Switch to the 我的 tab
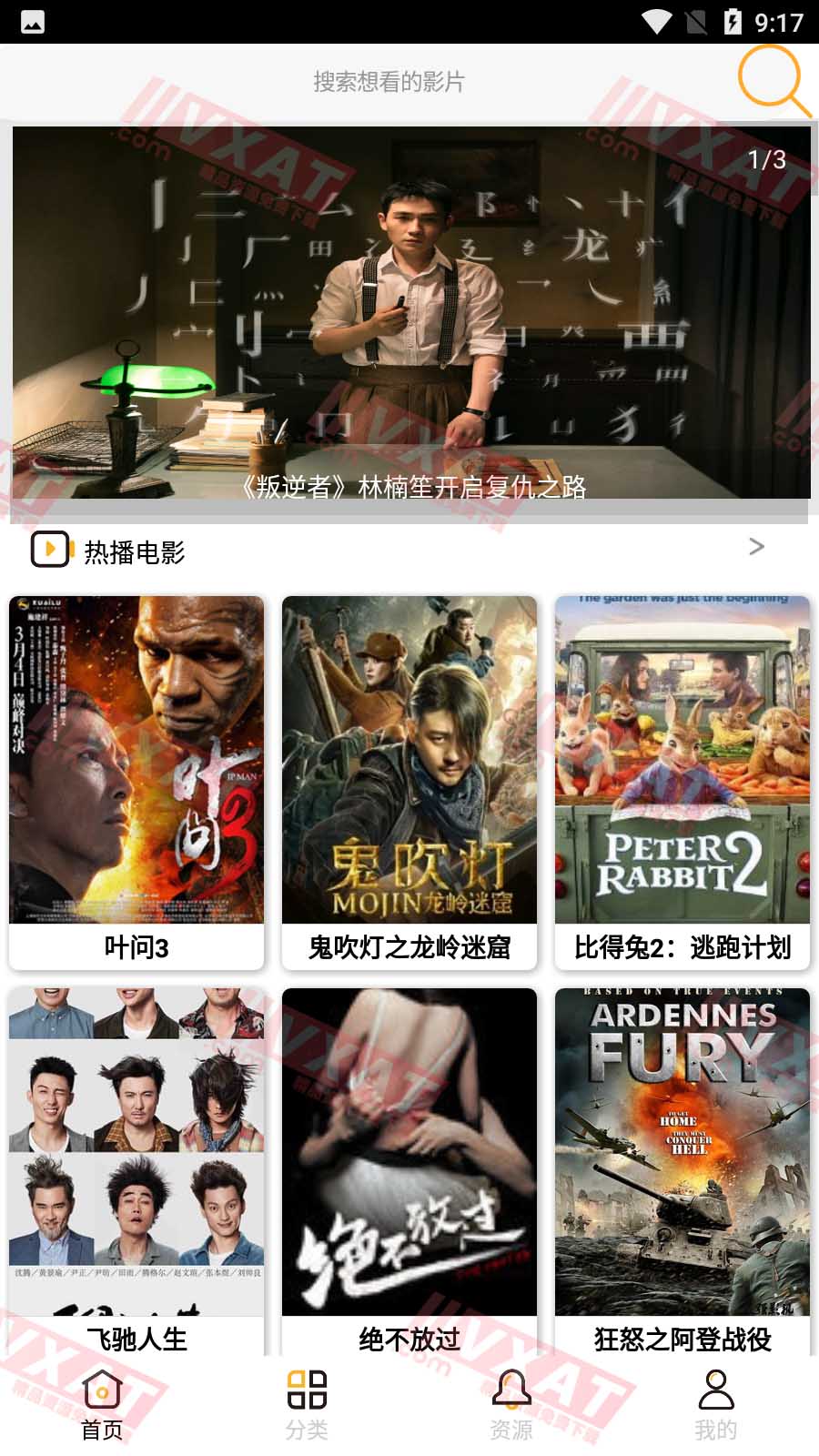Viewport: 819px width, 1456px height. pyautogui.click(x=716, y=1401)
